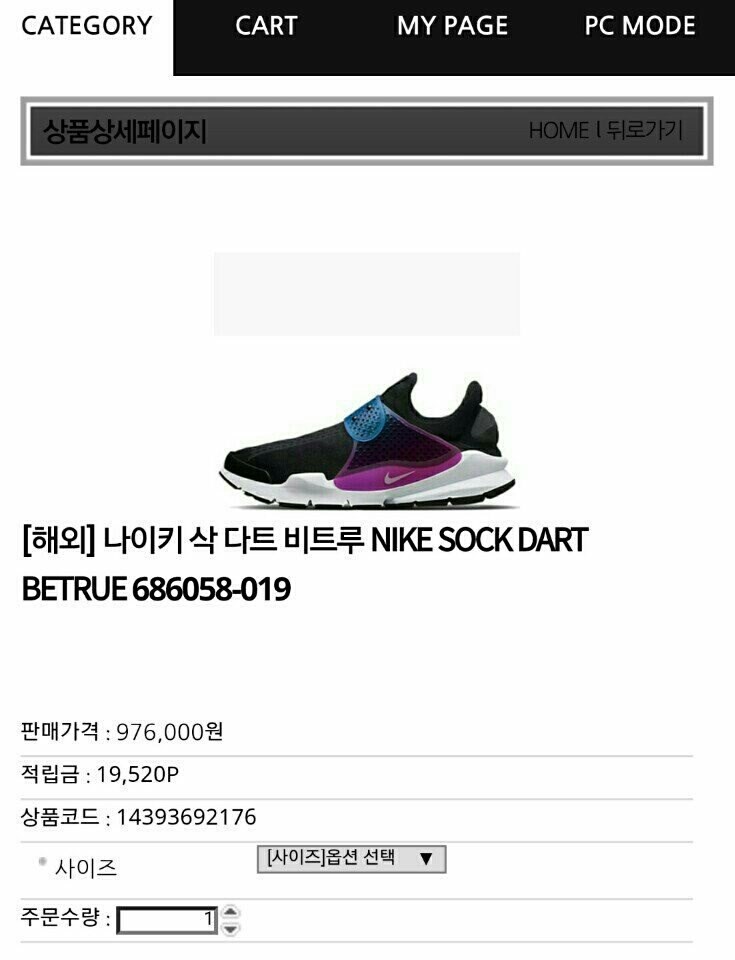Go back via 뒤로가기 link
Screen dimensions: 735x960
(x=645, y=131)
